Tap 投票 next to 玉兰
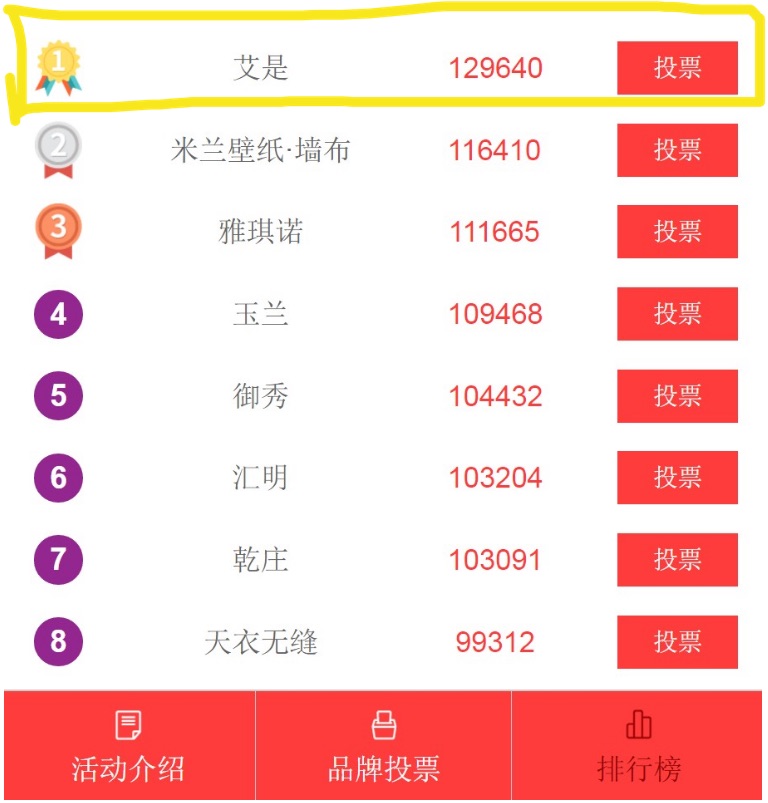Screen dimensions: 768x803 pos(677,314)
